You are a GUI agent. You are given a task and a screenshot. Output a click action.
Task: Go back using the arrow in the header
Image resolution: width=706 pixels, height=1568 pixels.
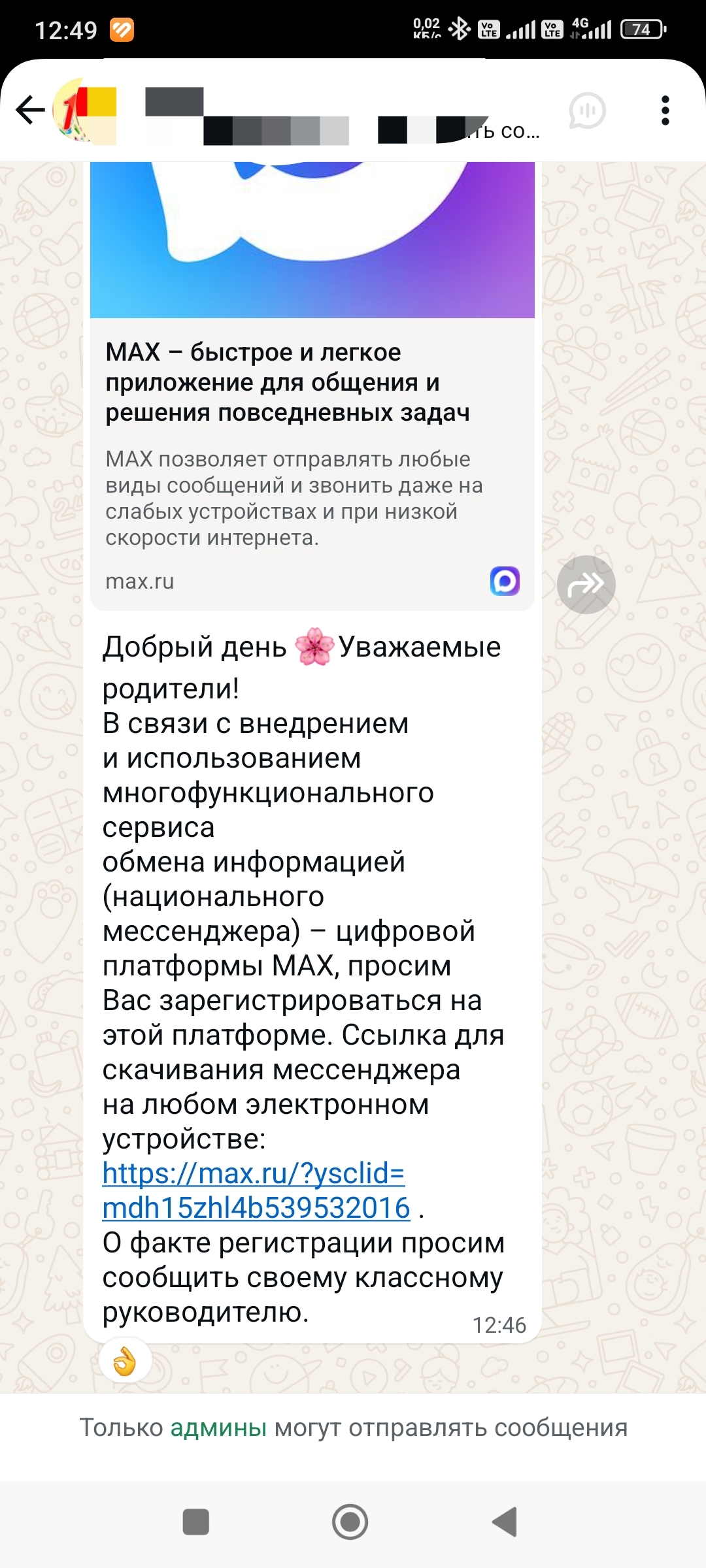pos(30,110)
